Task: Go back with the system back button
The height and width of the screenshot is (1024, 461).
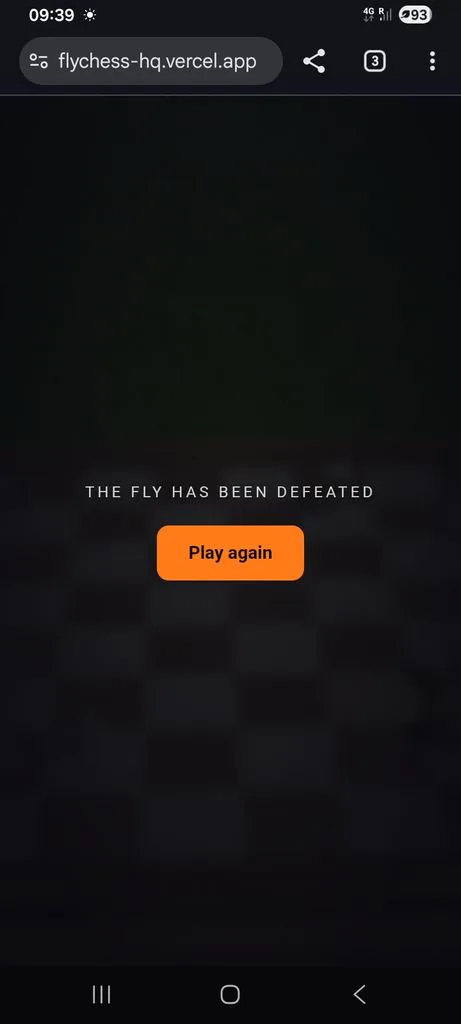Action: [x=359, y=994]
